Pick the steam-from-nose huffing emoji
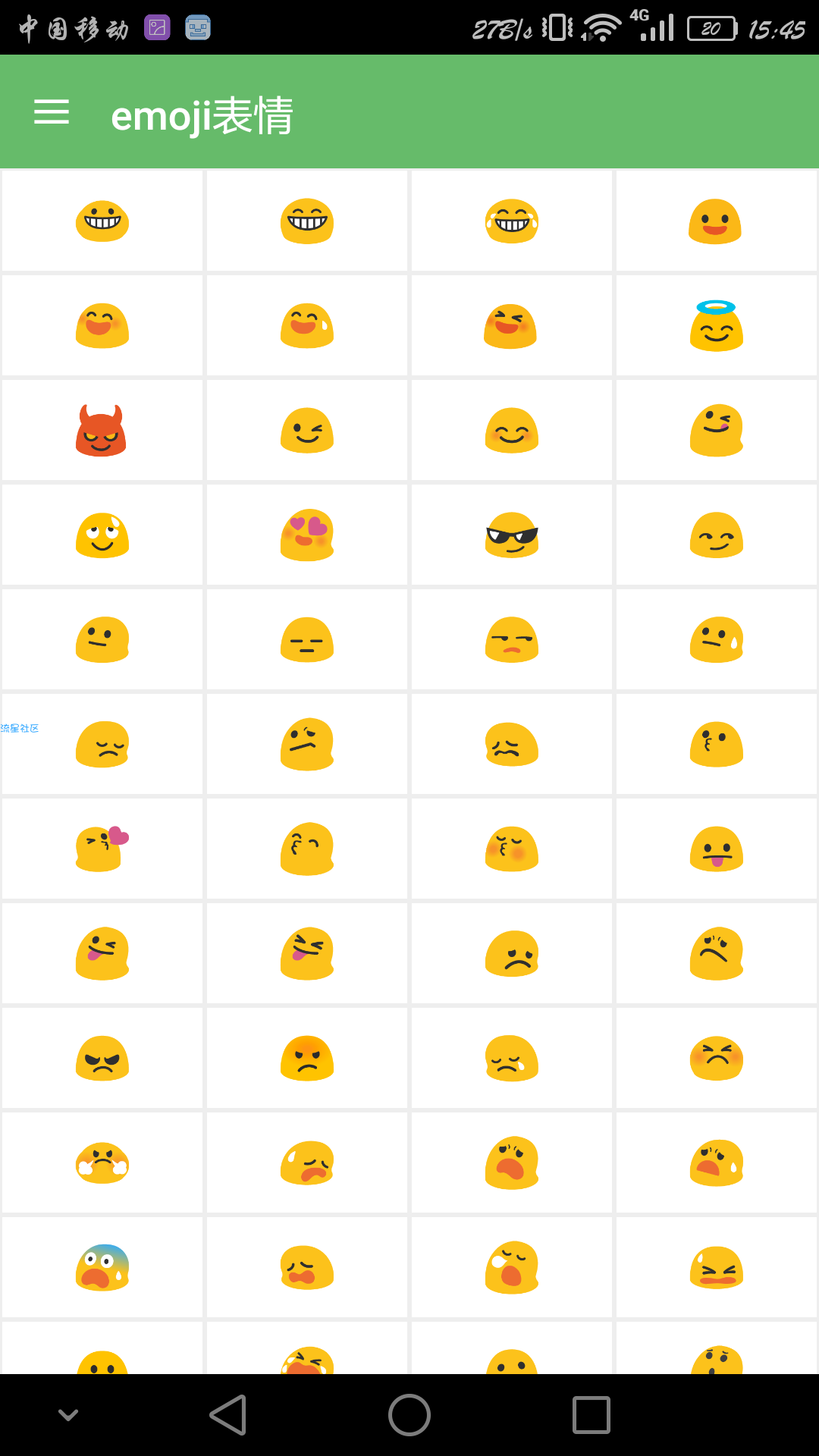 [x=102, y=1163]
